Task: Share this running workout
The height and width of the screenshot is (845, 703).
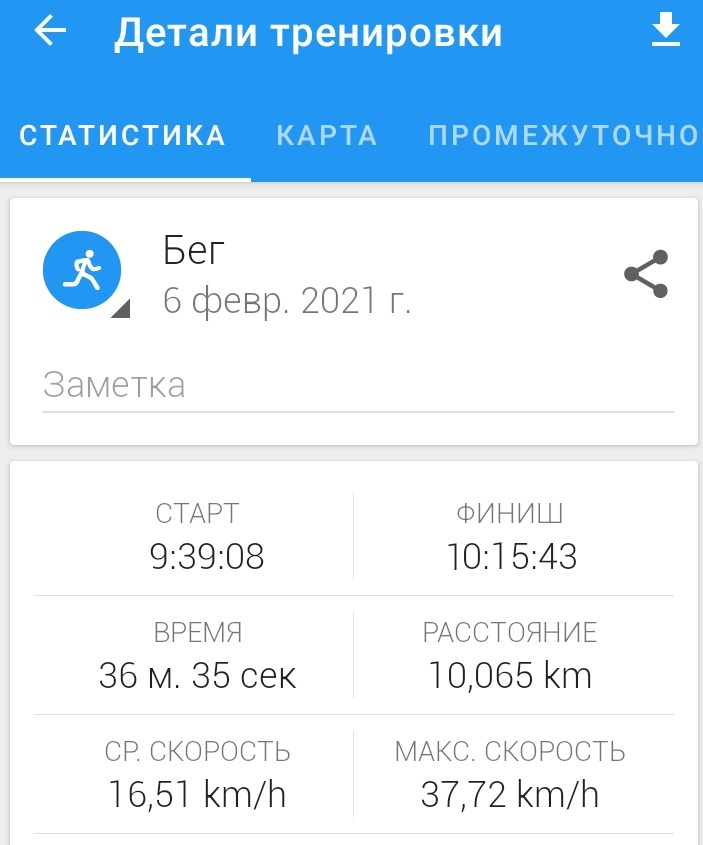Action: coord(645,274)
